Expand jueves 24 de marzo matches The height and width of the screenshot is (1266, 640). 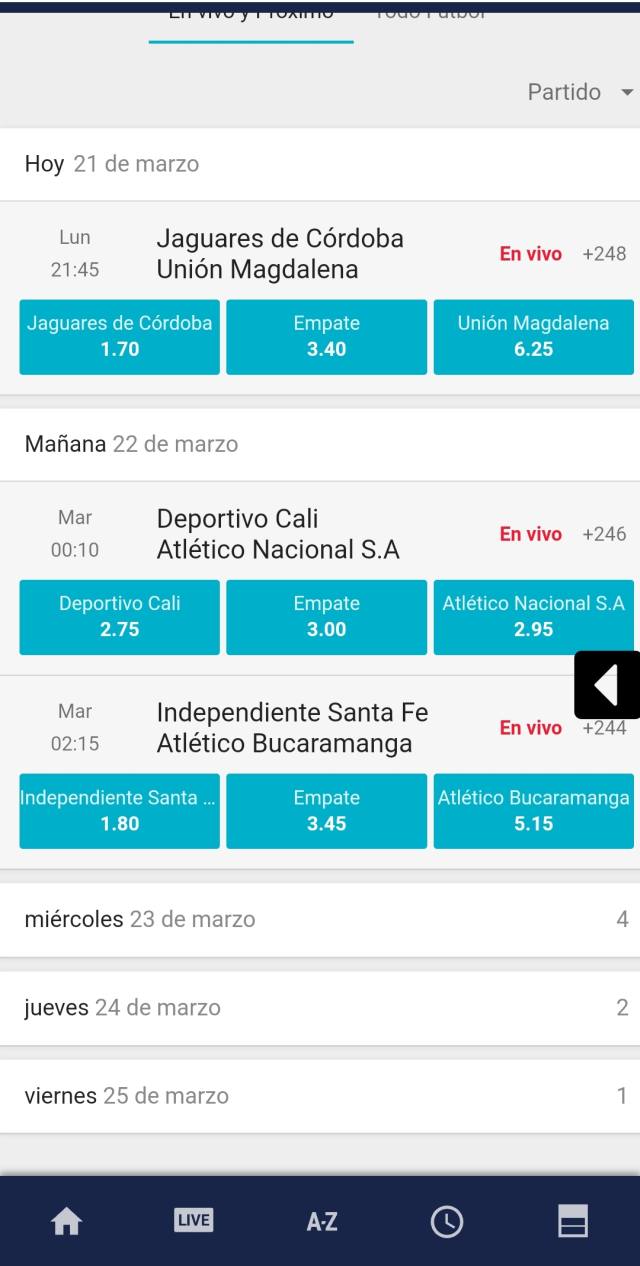tap(320, 1007)
